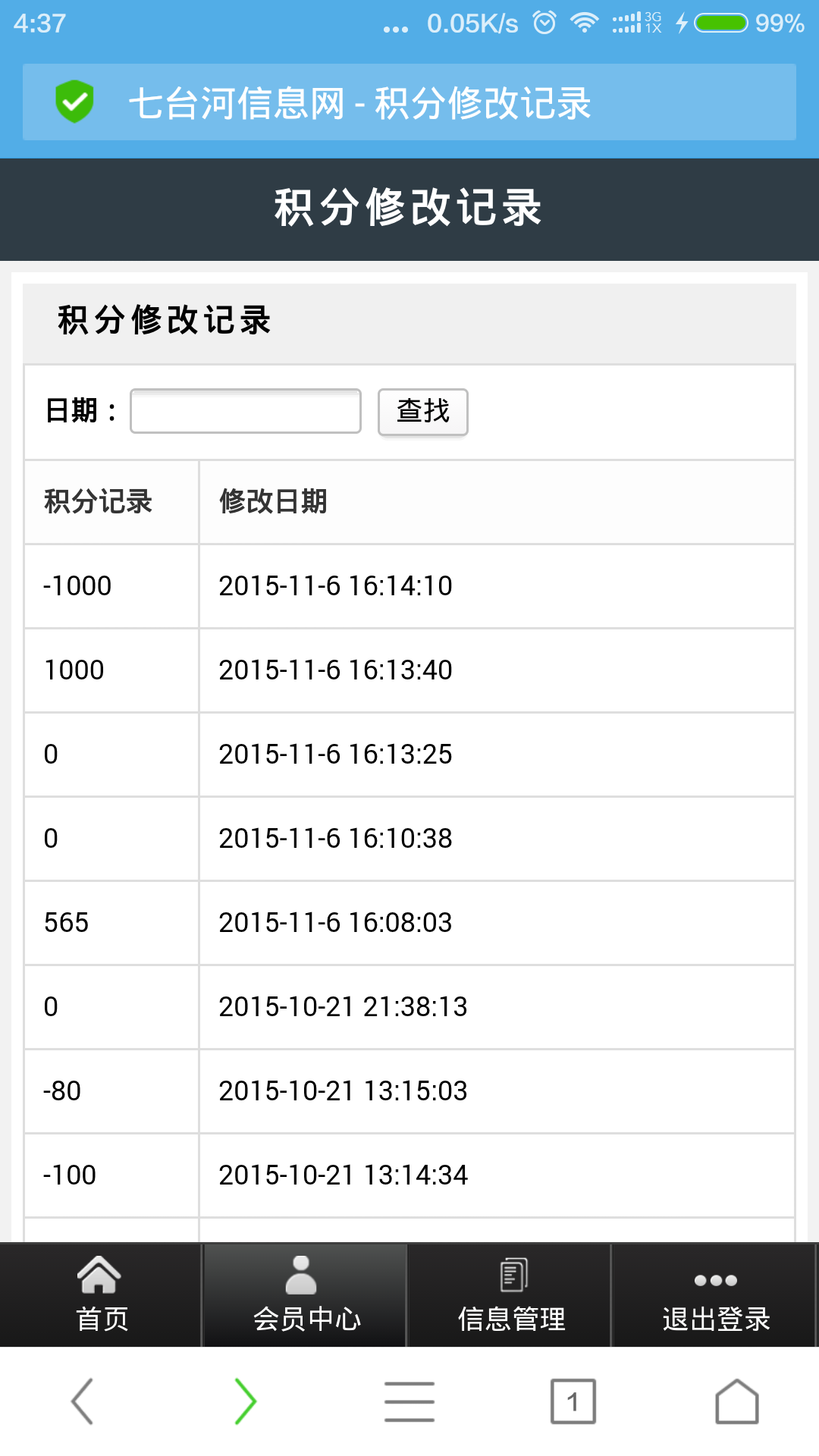Switch to the 会员中心 tab
This screenshot has height=1456, width=819.
306,1295
